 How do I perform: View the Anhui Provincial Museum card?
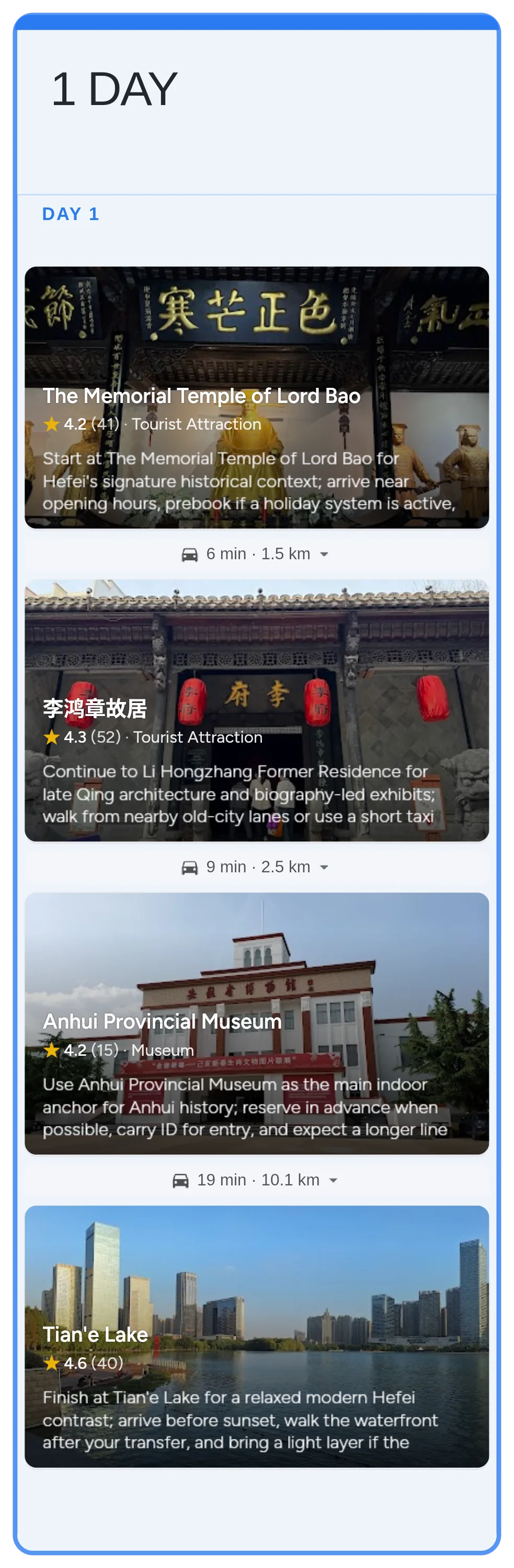click(x=256, y=1023)
